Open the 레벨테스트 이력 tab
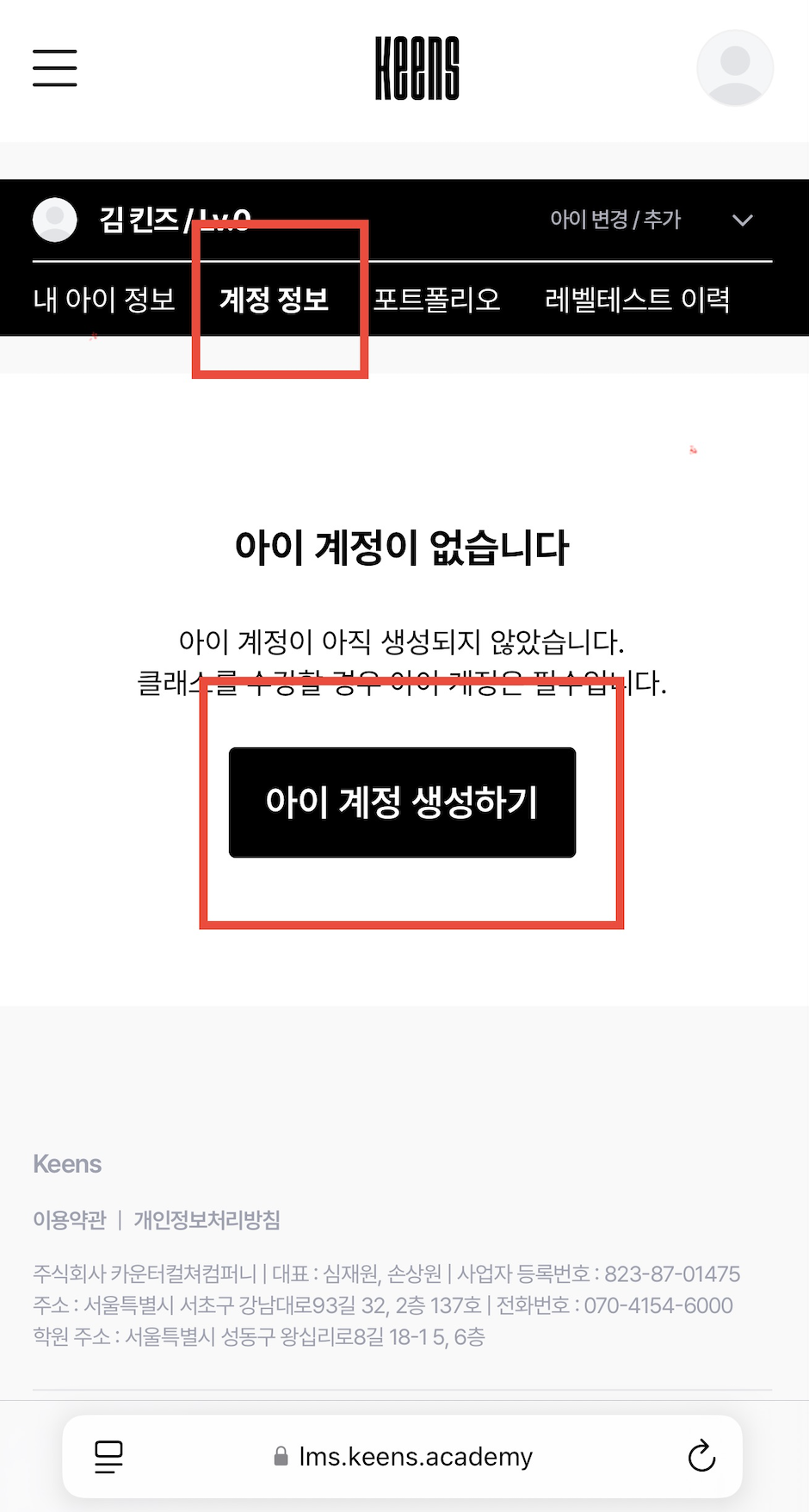The image size is (809, 1512). coord(637,300)
